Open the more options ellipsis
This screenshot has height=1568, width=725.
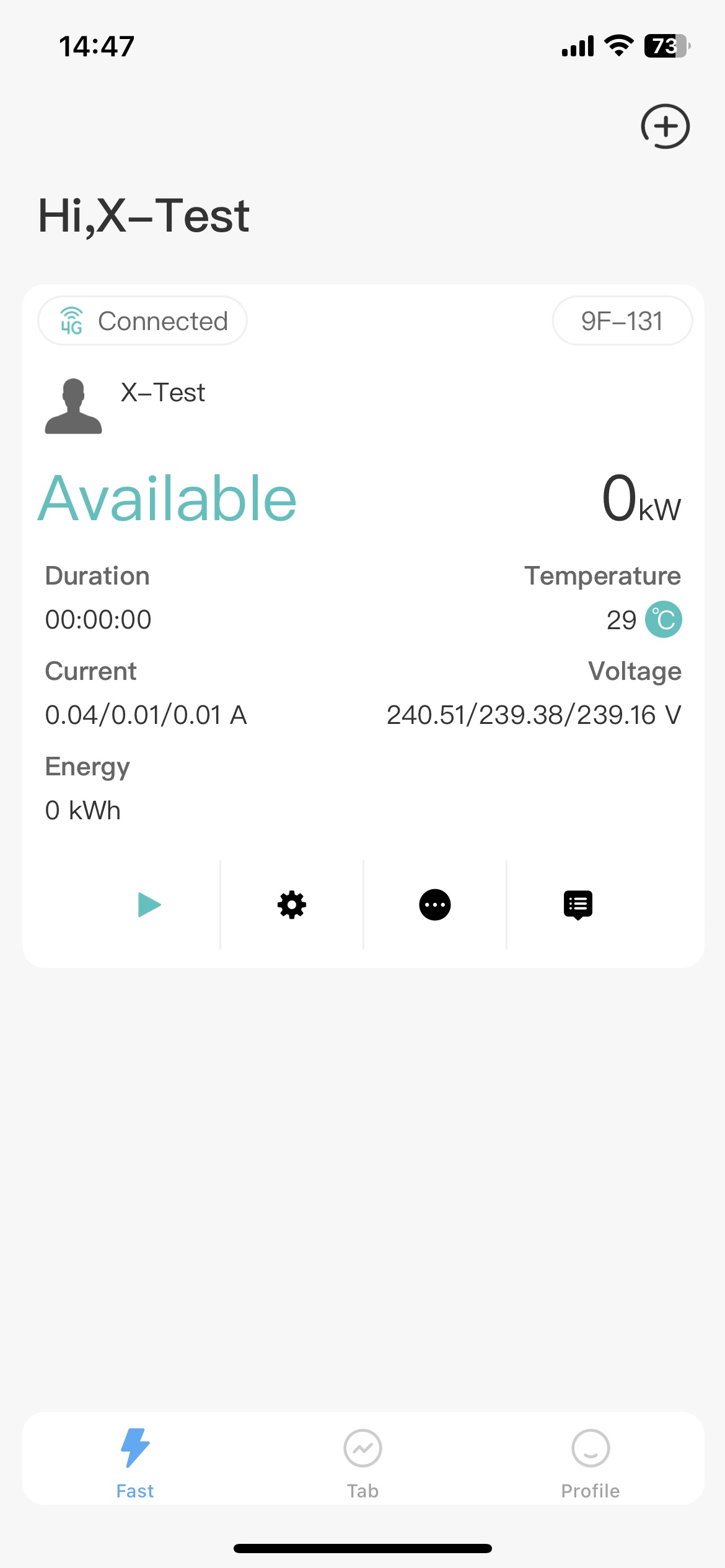point(435,905)
